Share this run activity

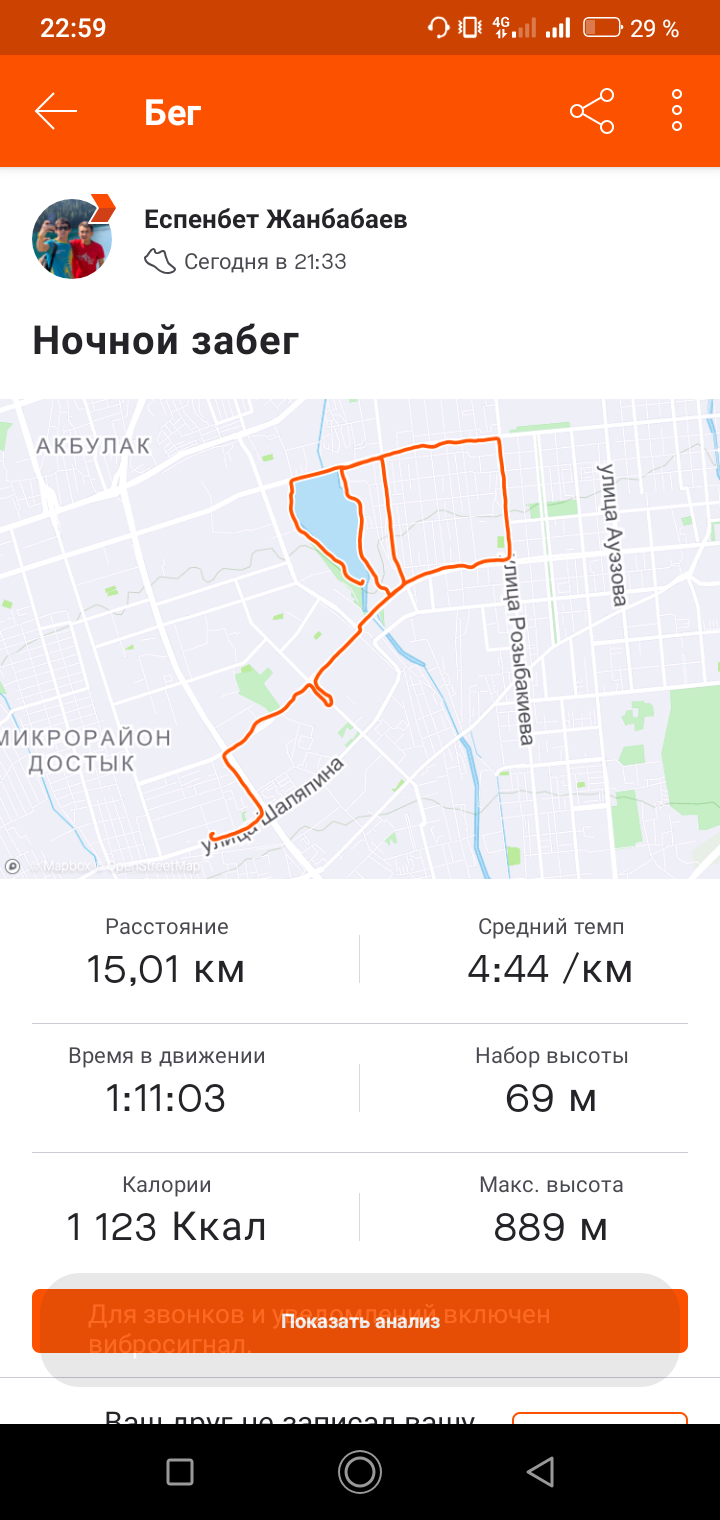tap(592, 111)
